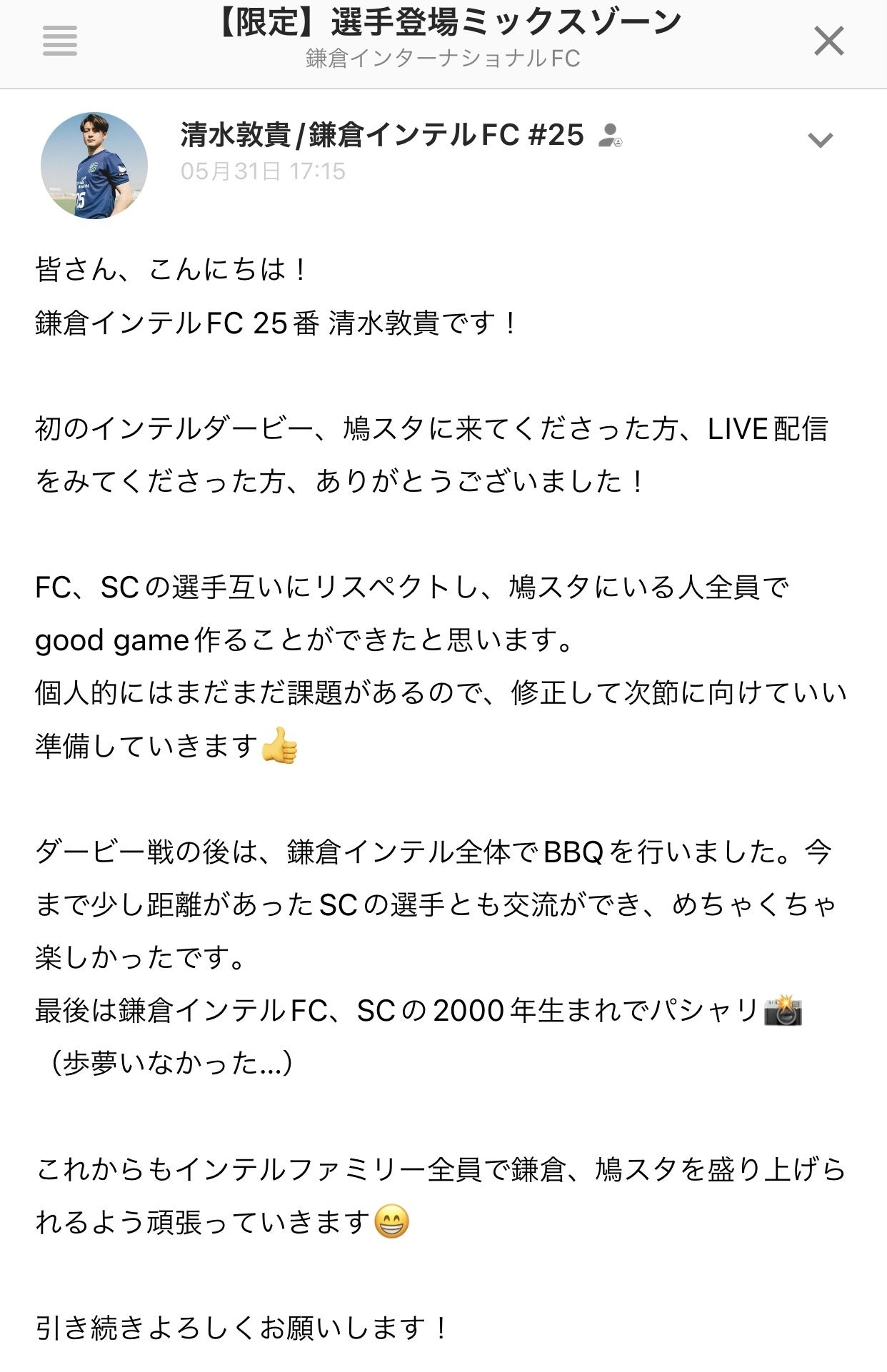Tap the author name 清水敦貴/鎌倉インテルFC #25
The image size is (887, 1372).
point(382,135)
